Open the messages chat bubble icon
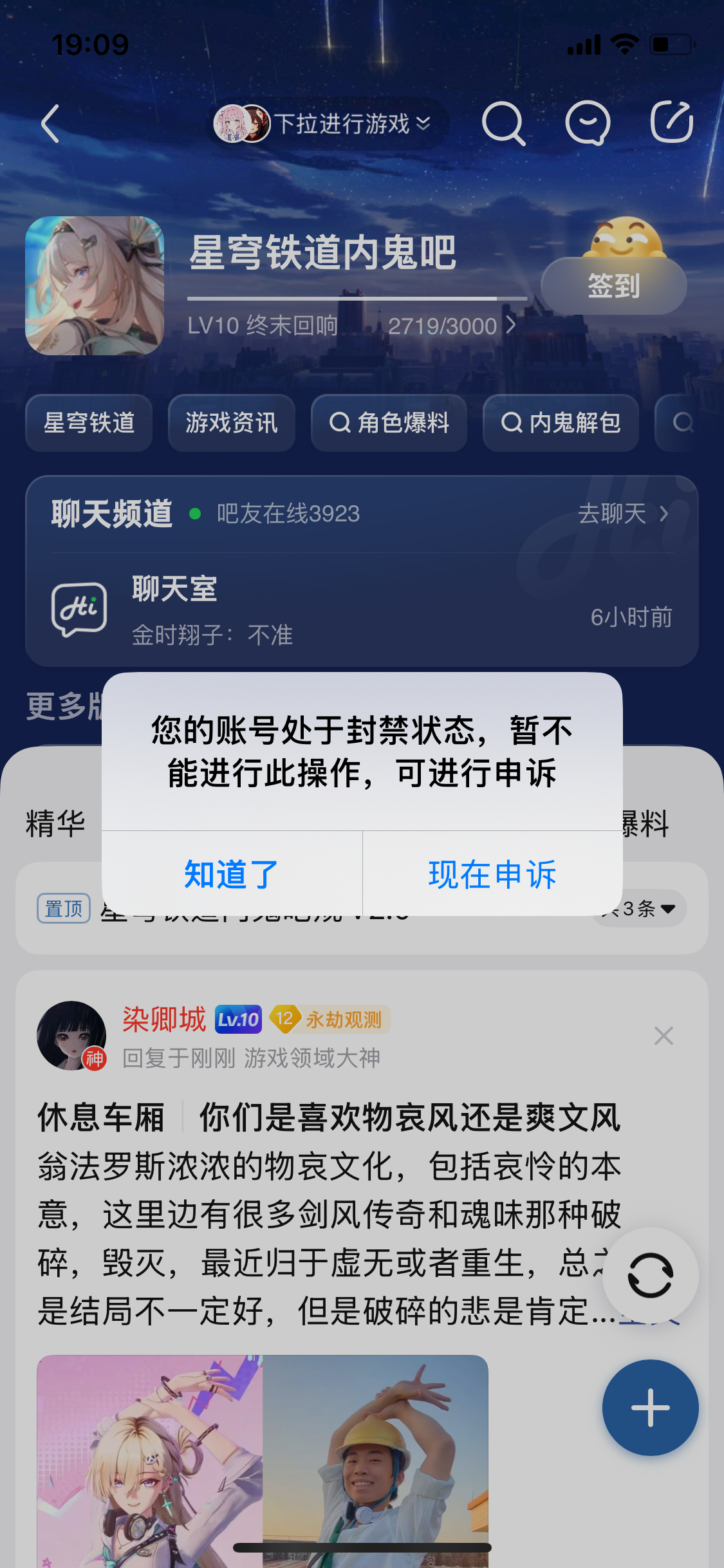 587,123
